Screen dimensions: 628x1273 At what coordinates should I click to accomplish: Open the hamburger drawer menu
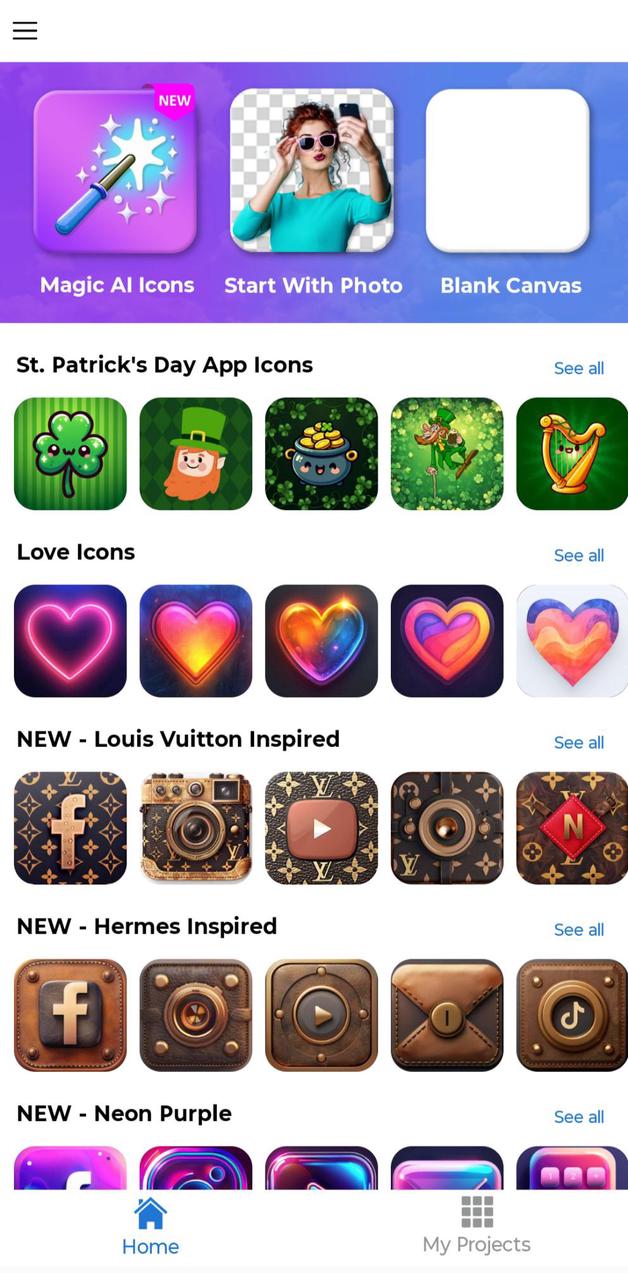click(x=25, y=31)
